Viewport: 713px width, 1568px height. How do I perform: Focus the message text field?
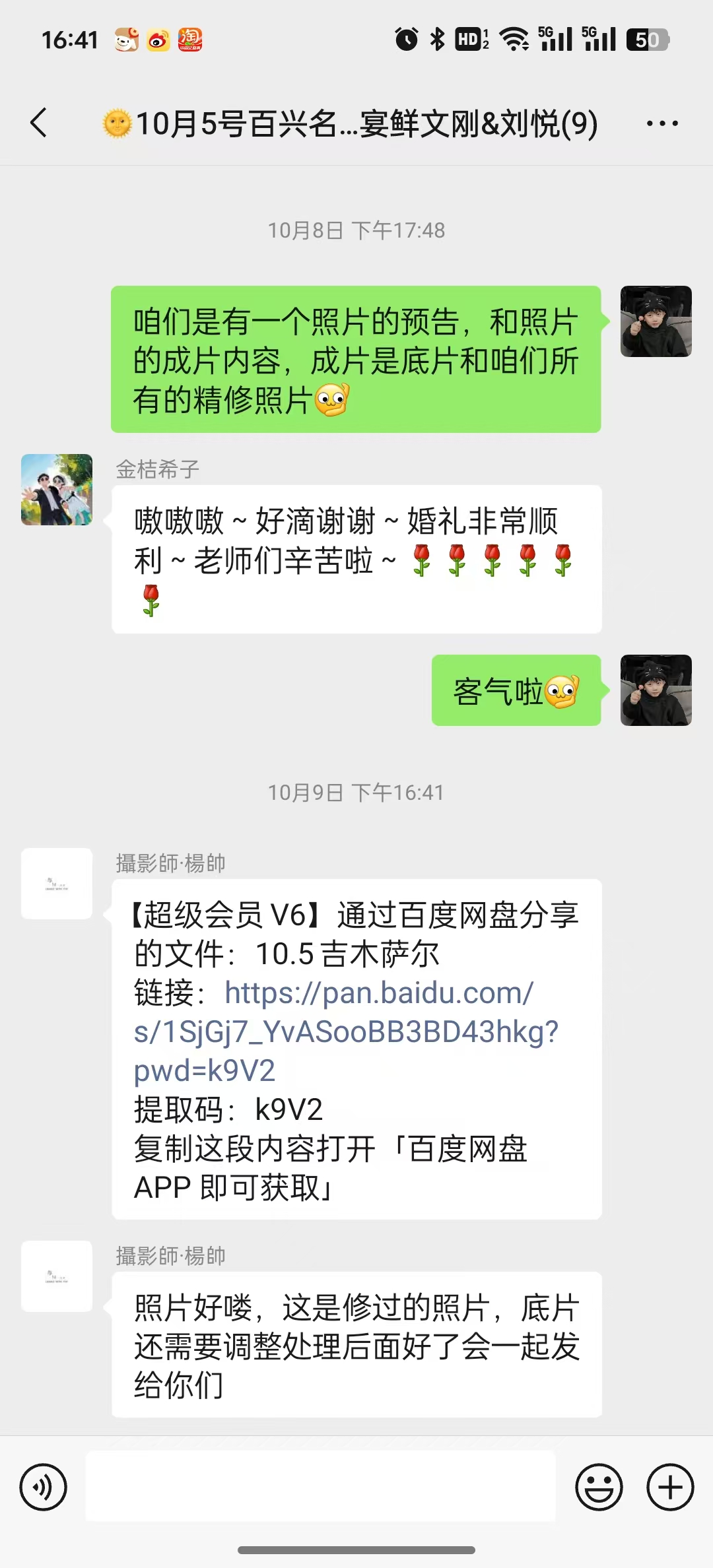point(321,1486)
